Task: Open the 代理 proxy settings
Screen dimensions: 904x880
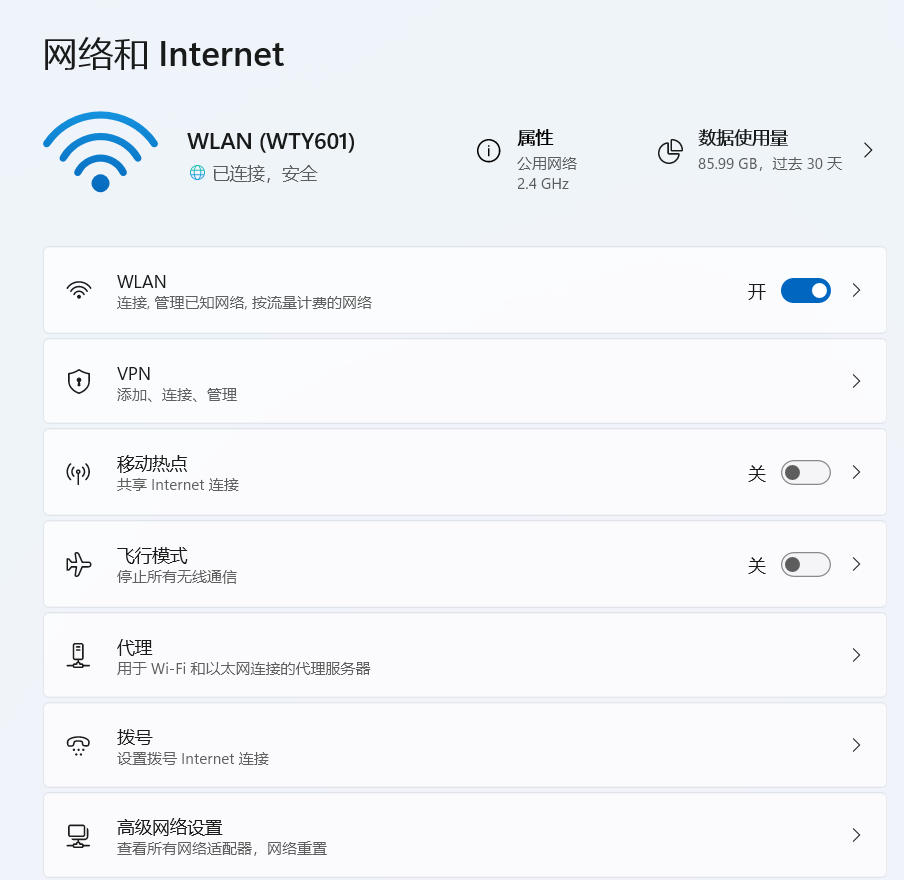Action: [x=465, y=655]
